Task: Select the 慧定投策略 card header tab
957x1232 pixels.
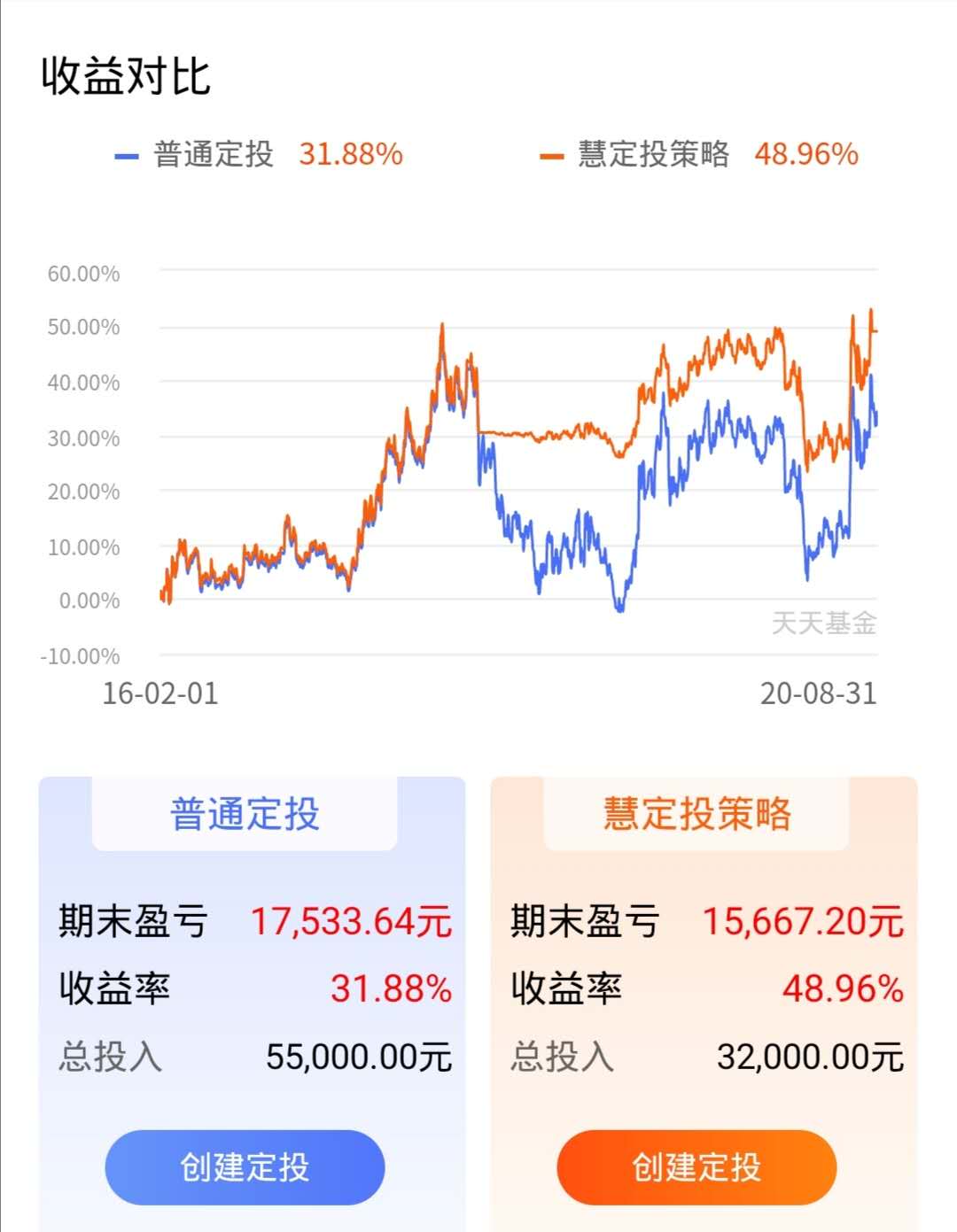Action: coord(696,815)
